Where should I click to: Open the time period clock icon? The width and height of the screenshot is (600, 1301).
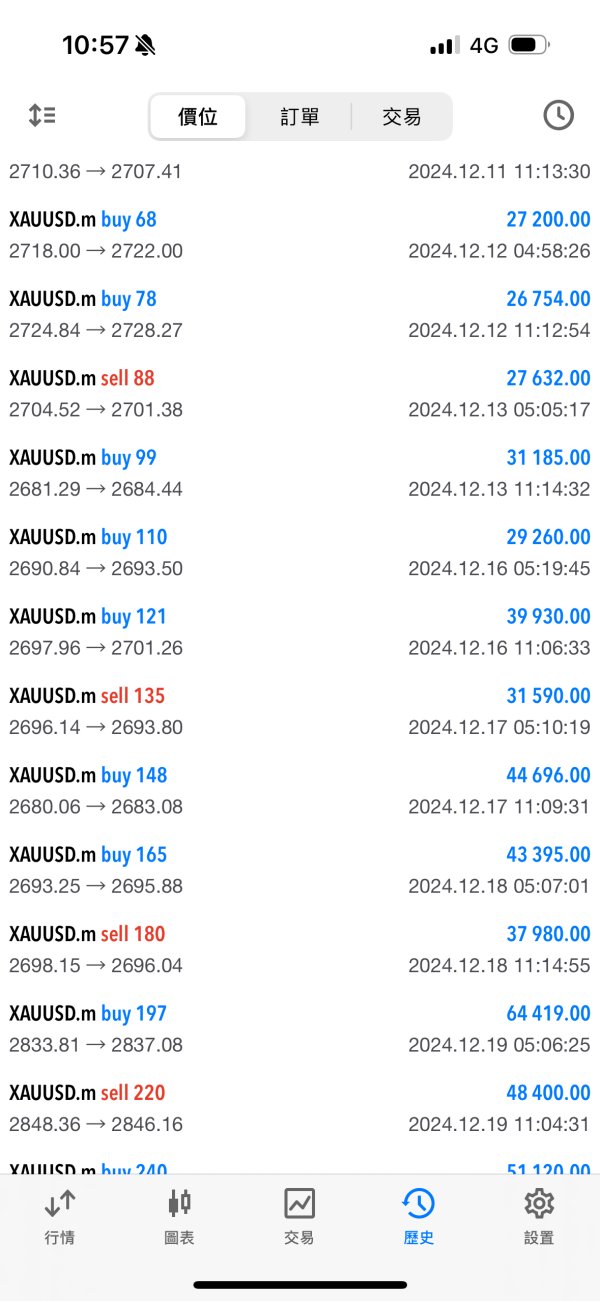point(558,116)
